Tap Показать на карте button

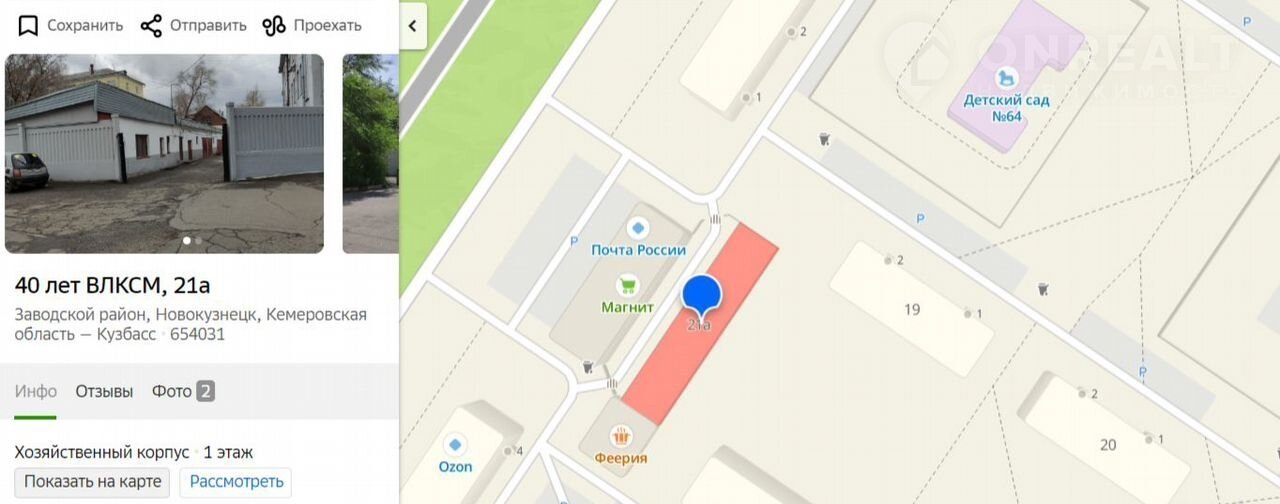(92, 481)
